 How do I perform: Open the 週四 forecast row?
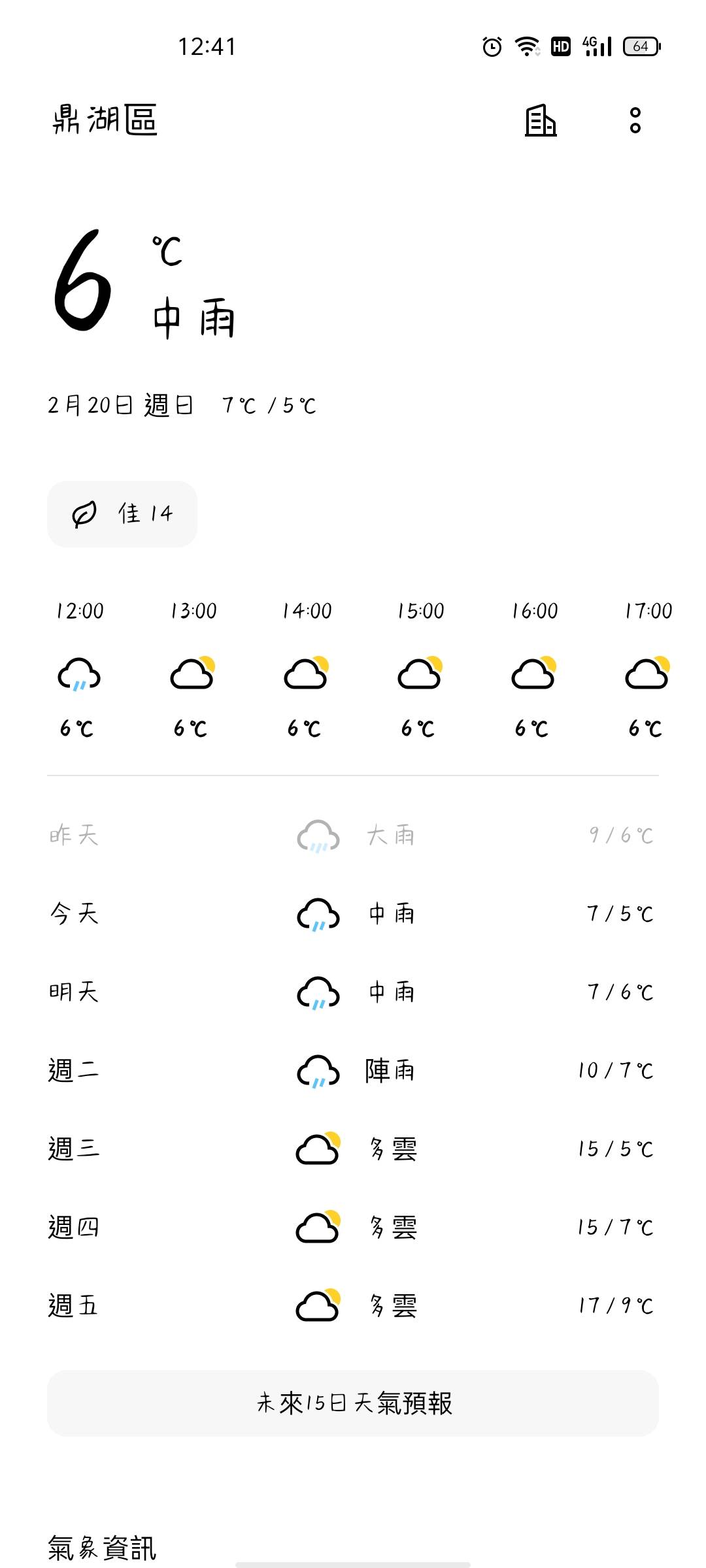pos(353,1227)
